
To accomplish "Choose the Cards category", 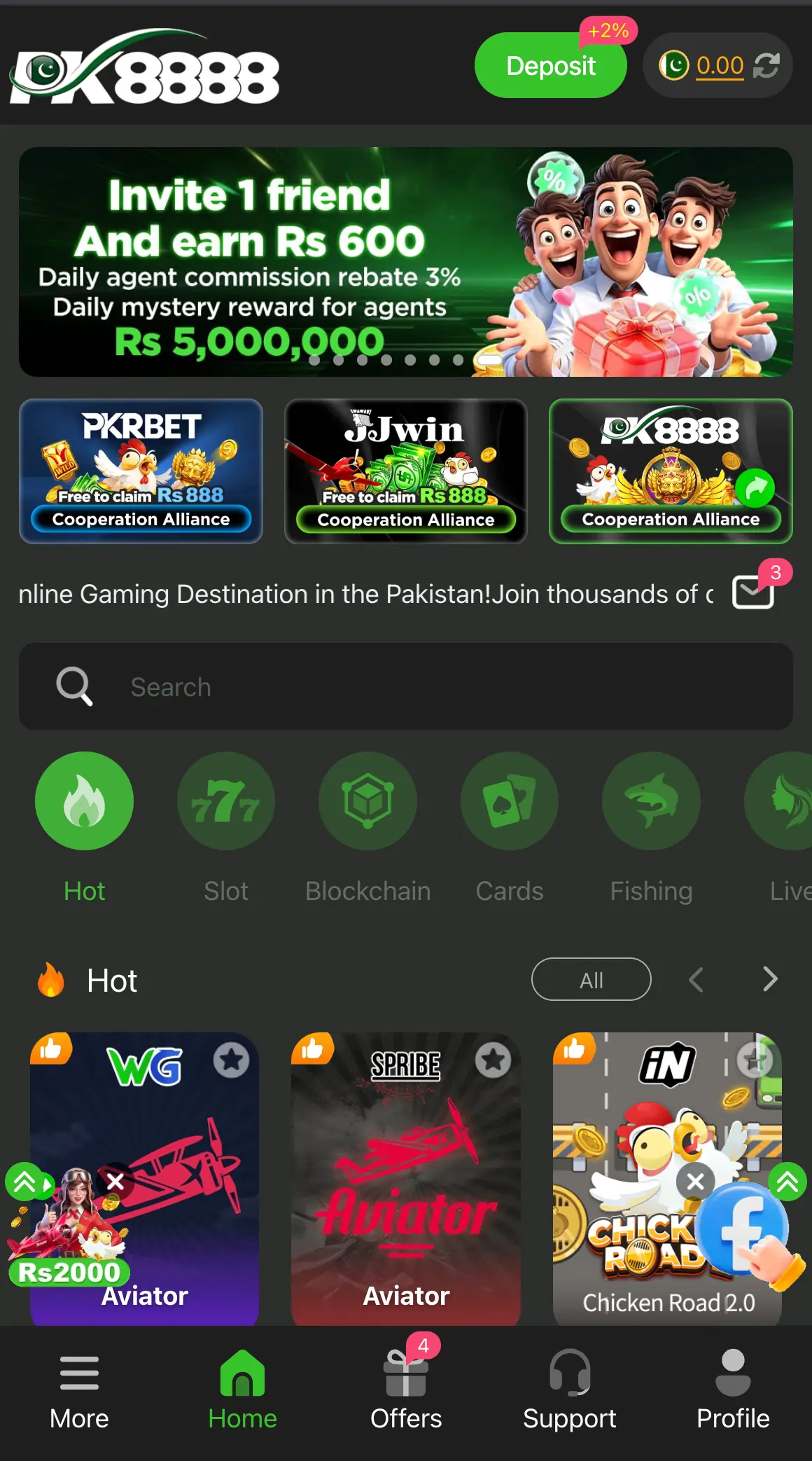I will tap(510, 828).
